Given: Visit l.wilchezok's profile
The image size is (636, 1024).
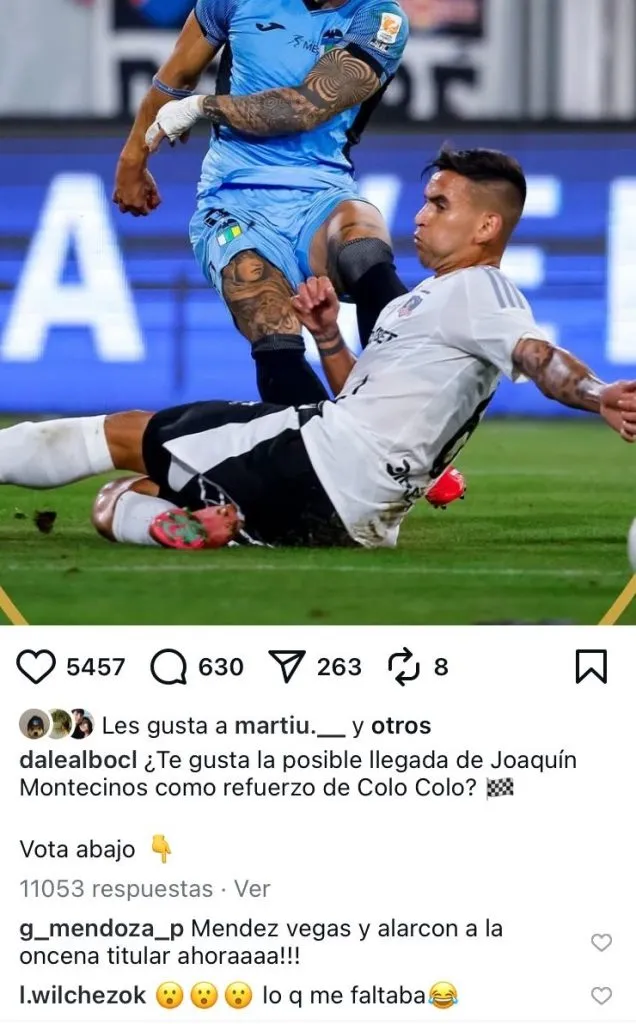Looking at the screenshot, I should point(83,995).
